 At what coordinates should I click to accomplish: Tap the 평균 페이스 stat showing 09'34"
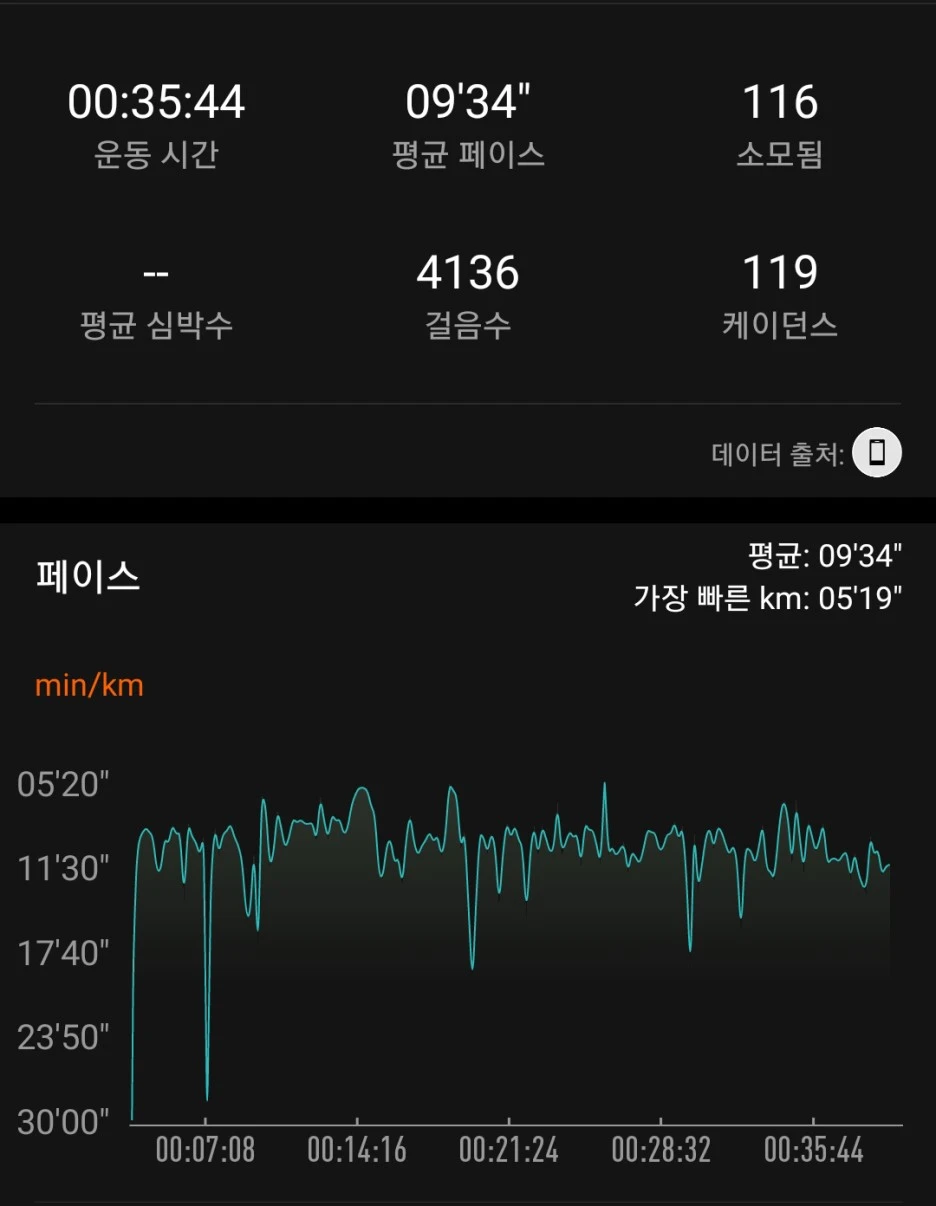467,120
